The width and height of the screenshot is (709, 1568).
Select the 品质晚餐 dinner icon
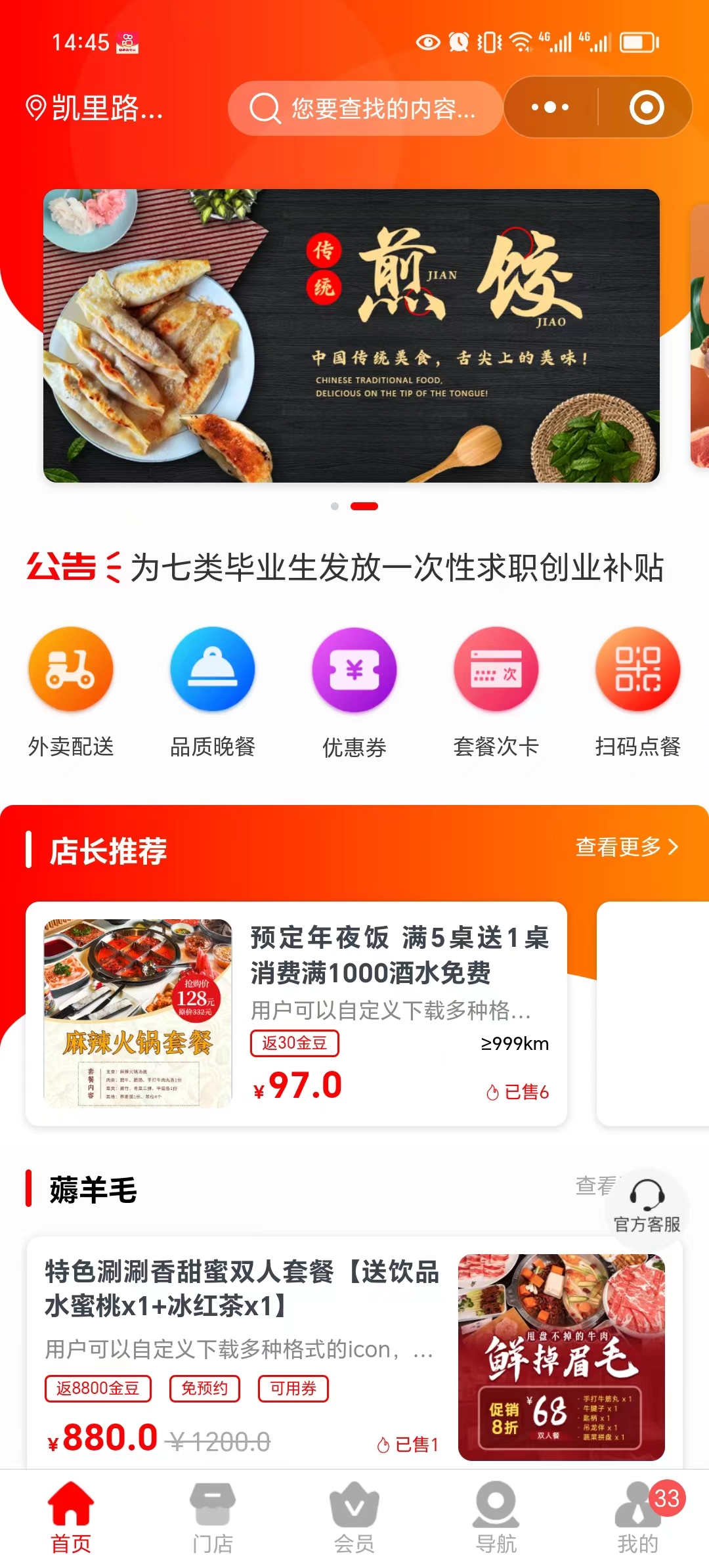pyautogui.click(x=213, y=670)
